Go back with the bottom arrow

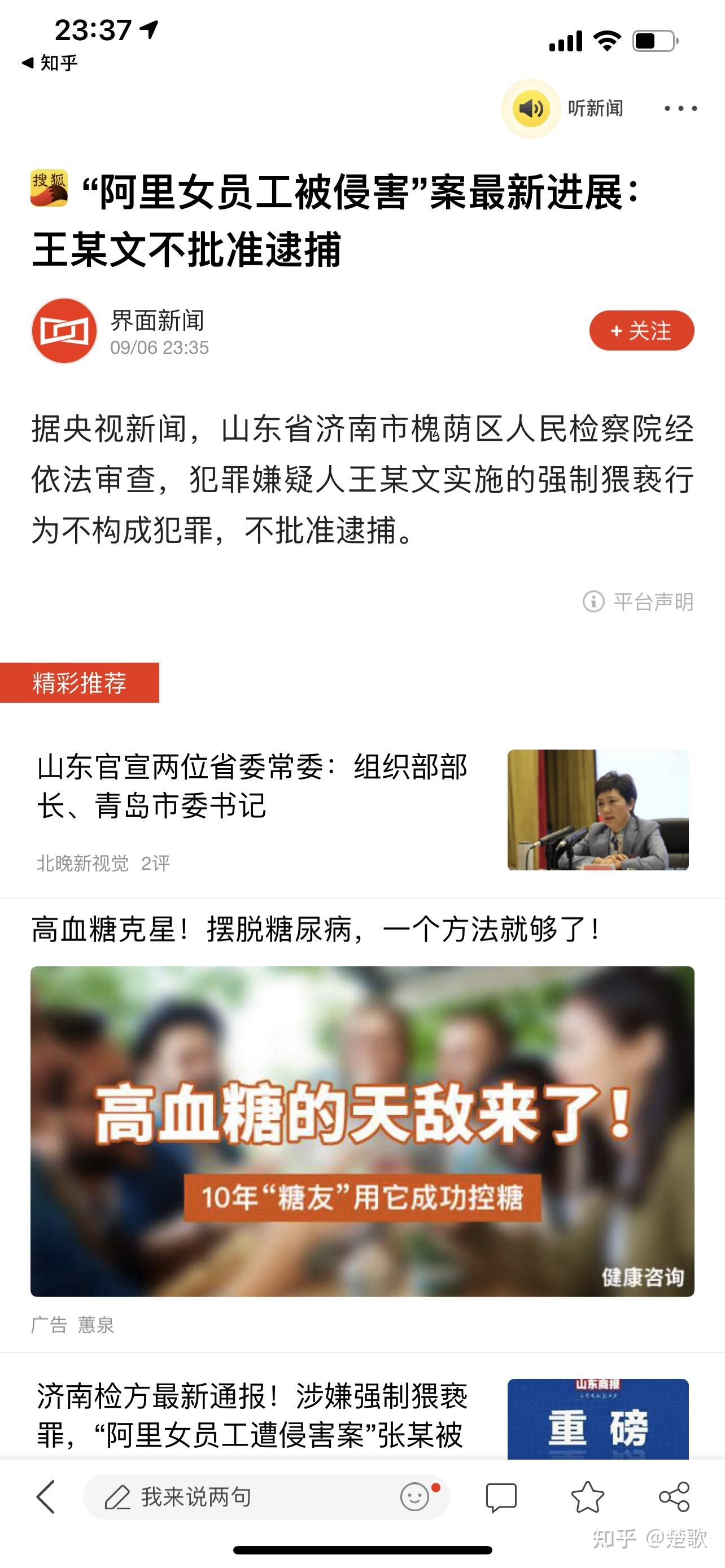point(46,1497)
